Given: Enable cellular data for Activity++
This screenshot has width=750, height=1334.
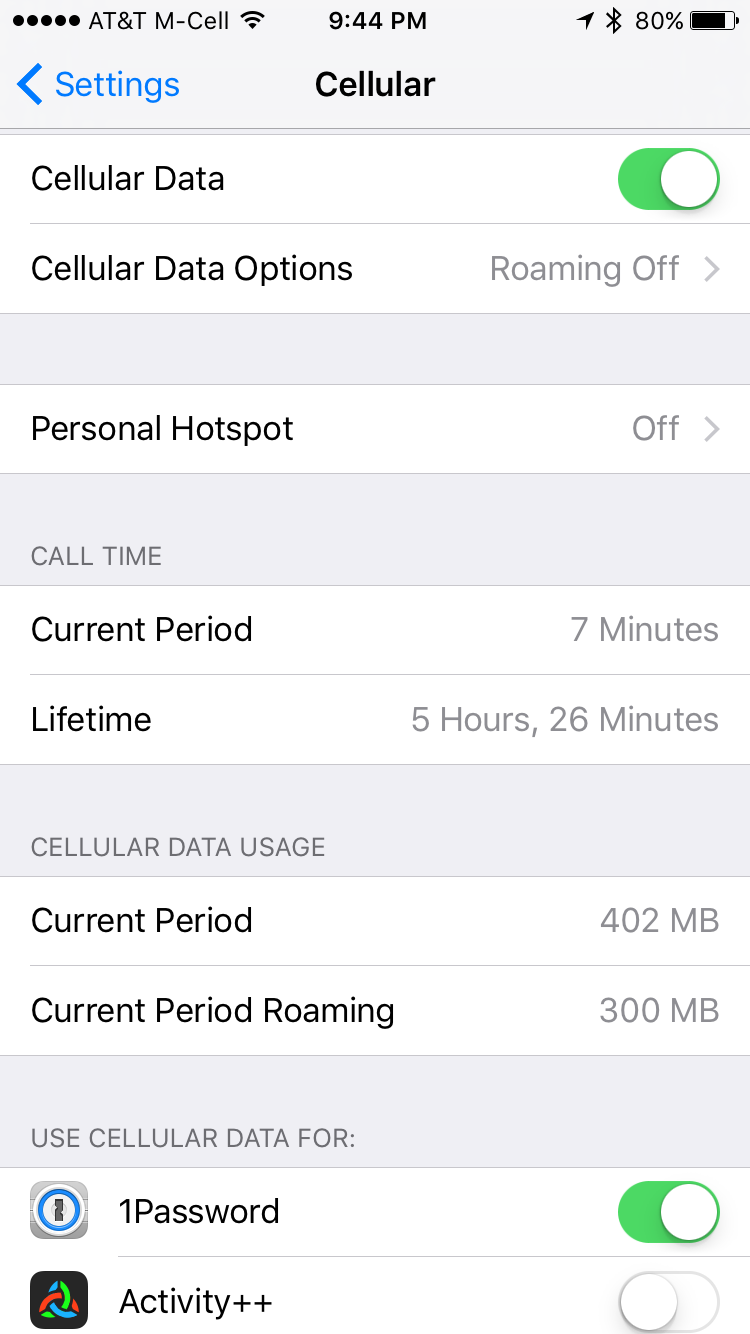Looking at the screenshot, I should tap(669, 1302).
